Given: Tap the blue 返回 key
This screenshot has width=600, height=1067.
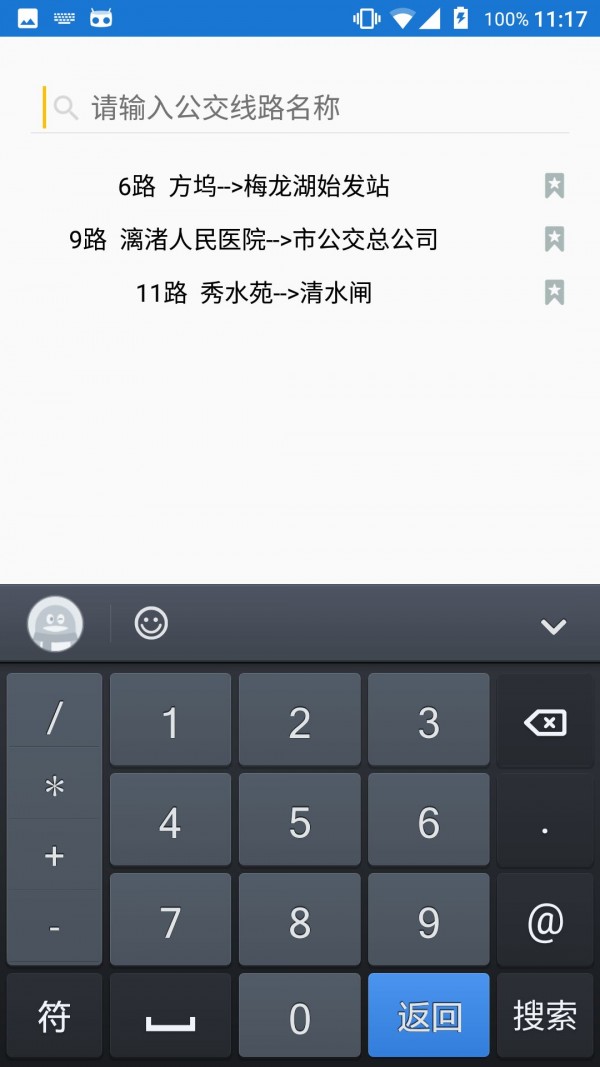Looking at the screenshot, I should click(x=429, y=1016).
